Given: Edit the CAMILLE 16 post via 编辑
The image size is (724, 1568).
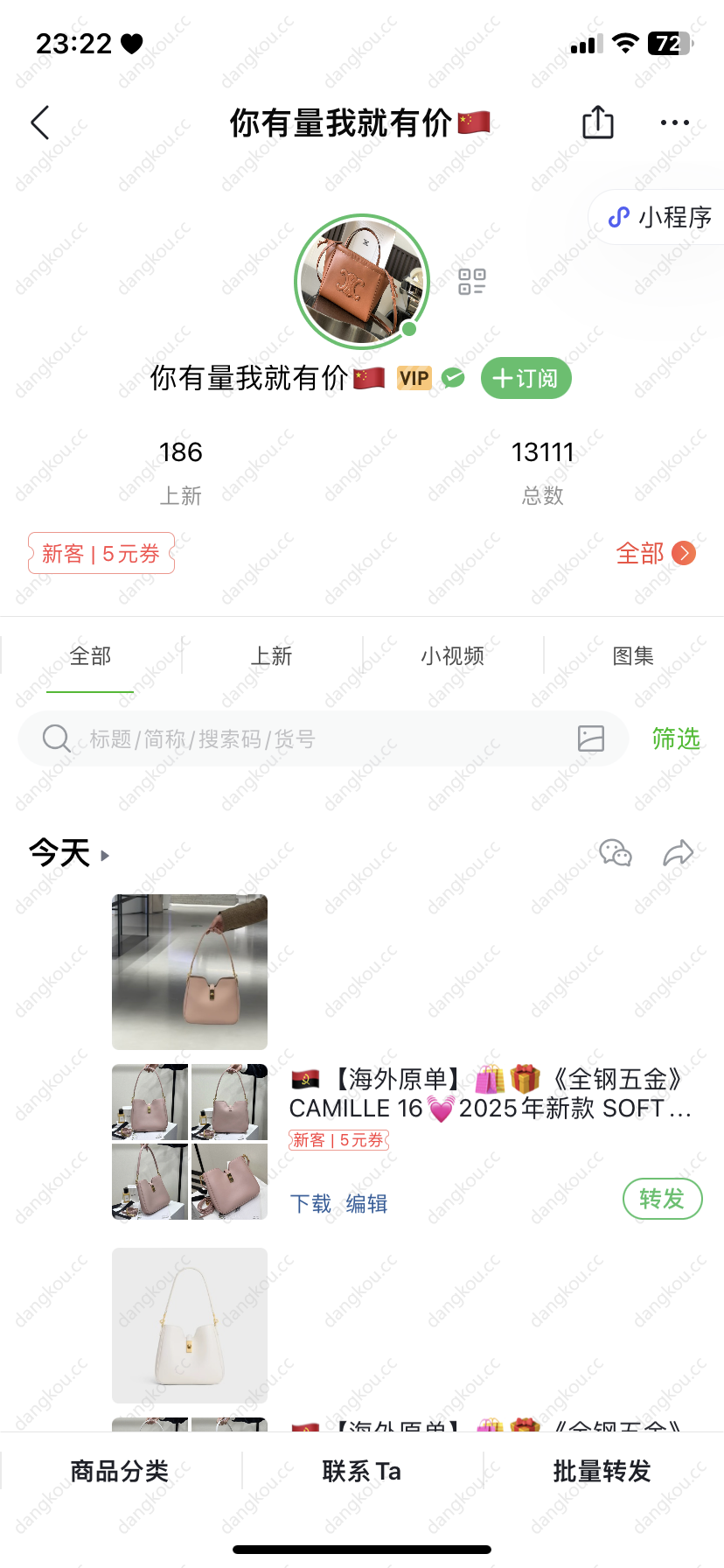Looking at the screenshot, I should click(366, 1204).
